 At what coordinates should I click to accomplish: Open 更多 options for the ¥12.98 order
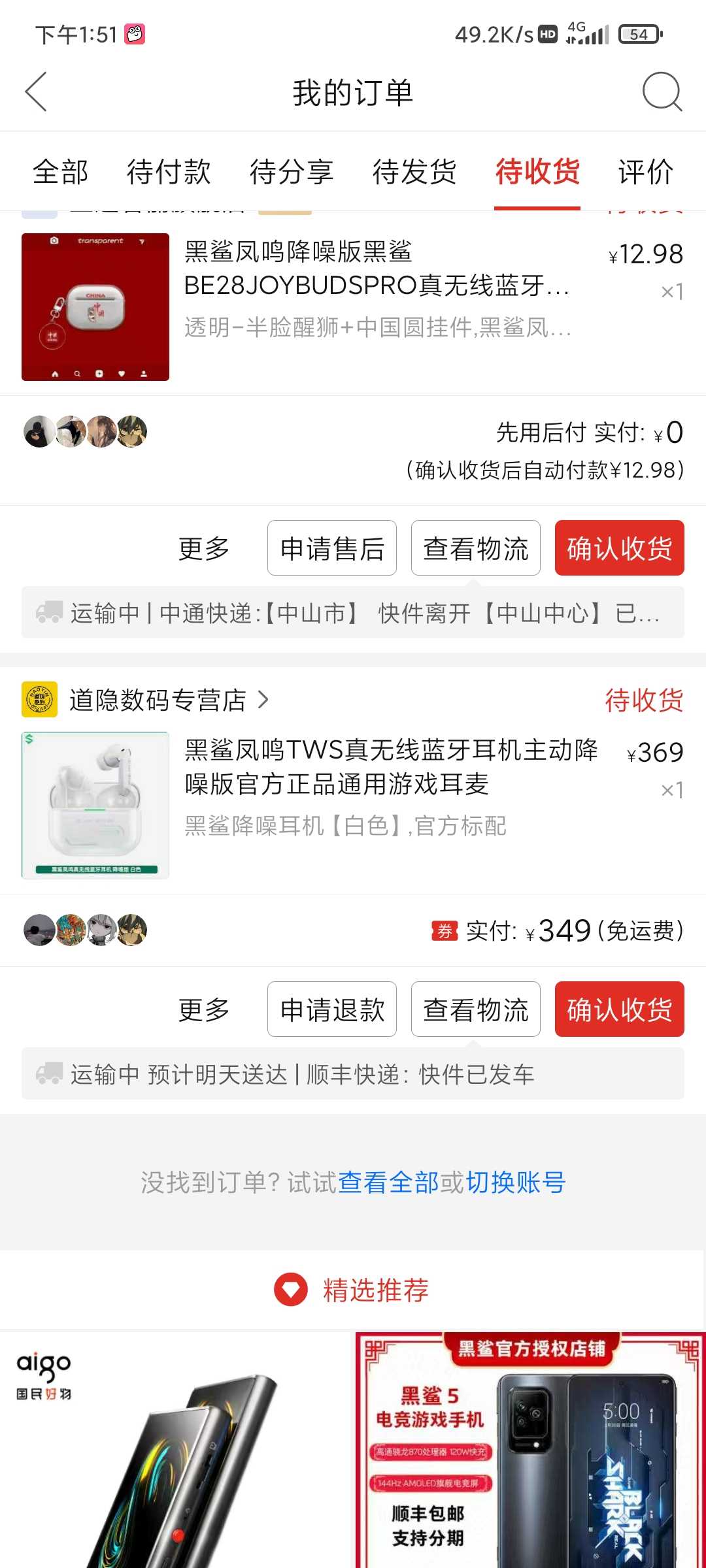204,548
